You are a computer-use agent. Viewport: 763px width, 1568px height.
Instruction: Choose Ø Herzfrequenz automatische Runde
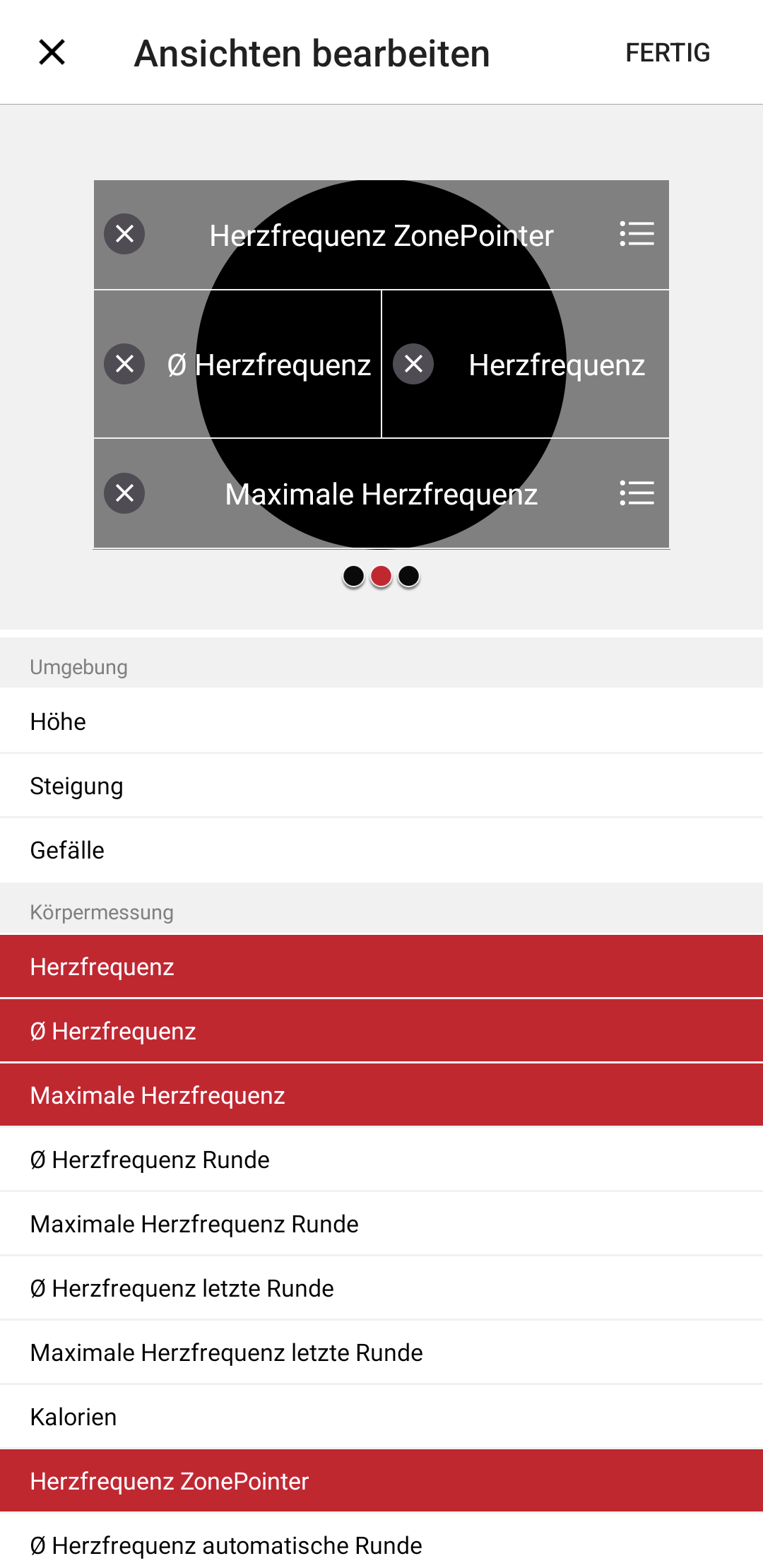coord(381,1544)
